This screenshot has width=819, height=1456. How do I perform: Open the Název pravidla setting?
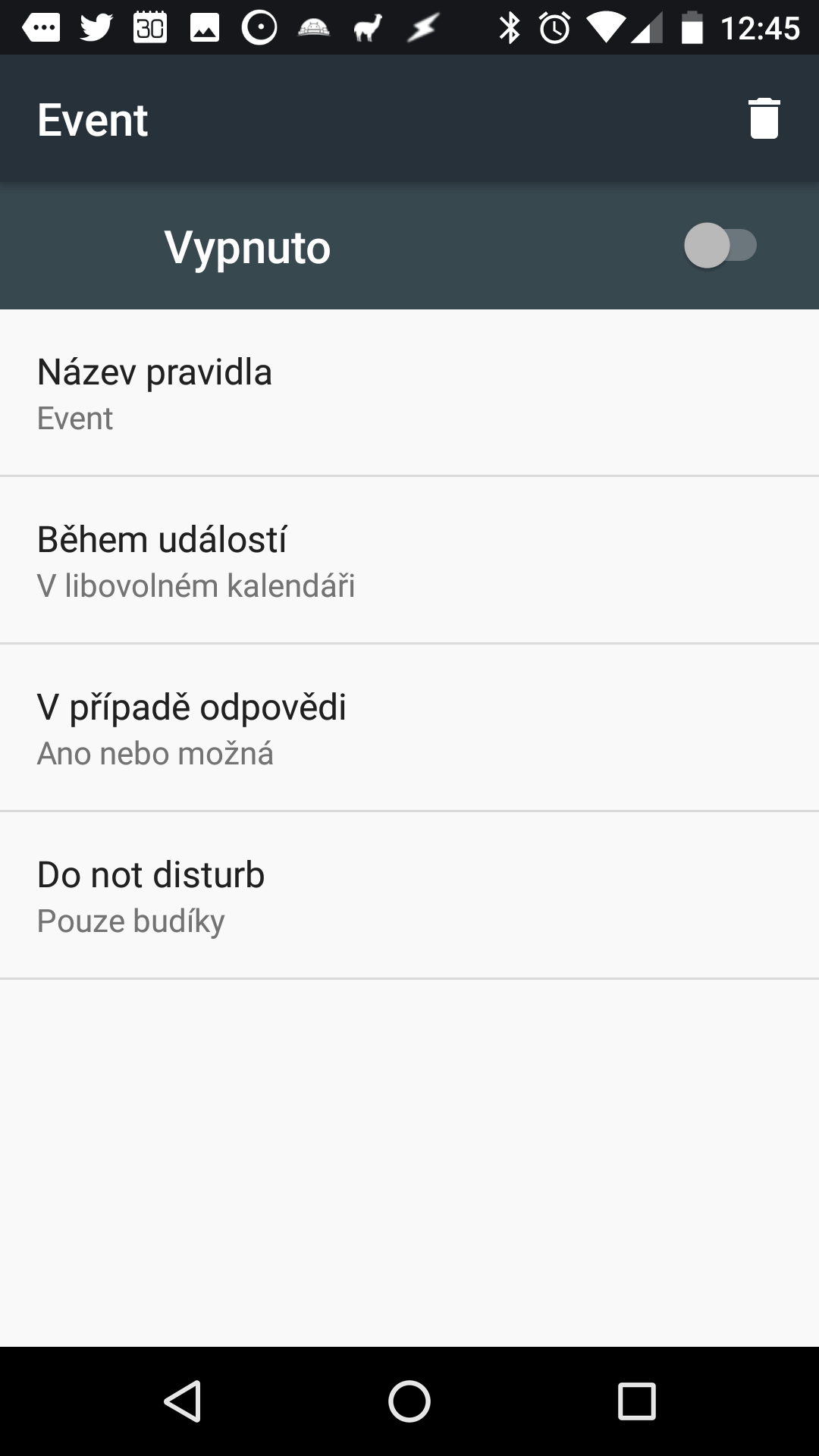[409, 393]
